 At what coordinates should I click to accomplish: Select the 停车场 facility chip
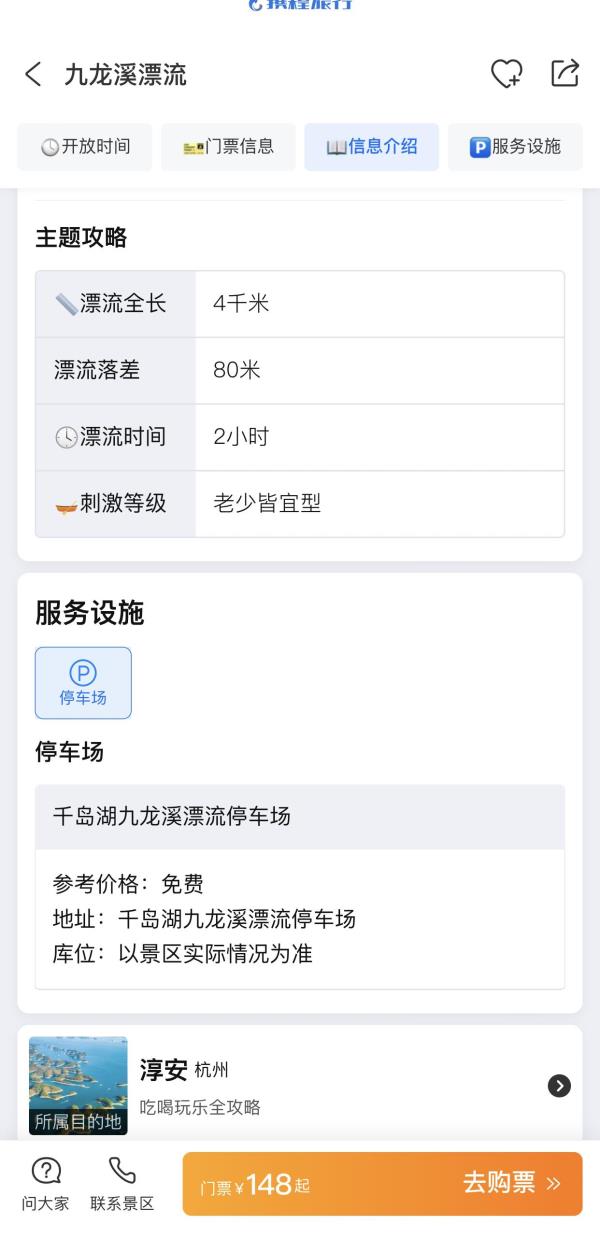click(x=83, y=683)
